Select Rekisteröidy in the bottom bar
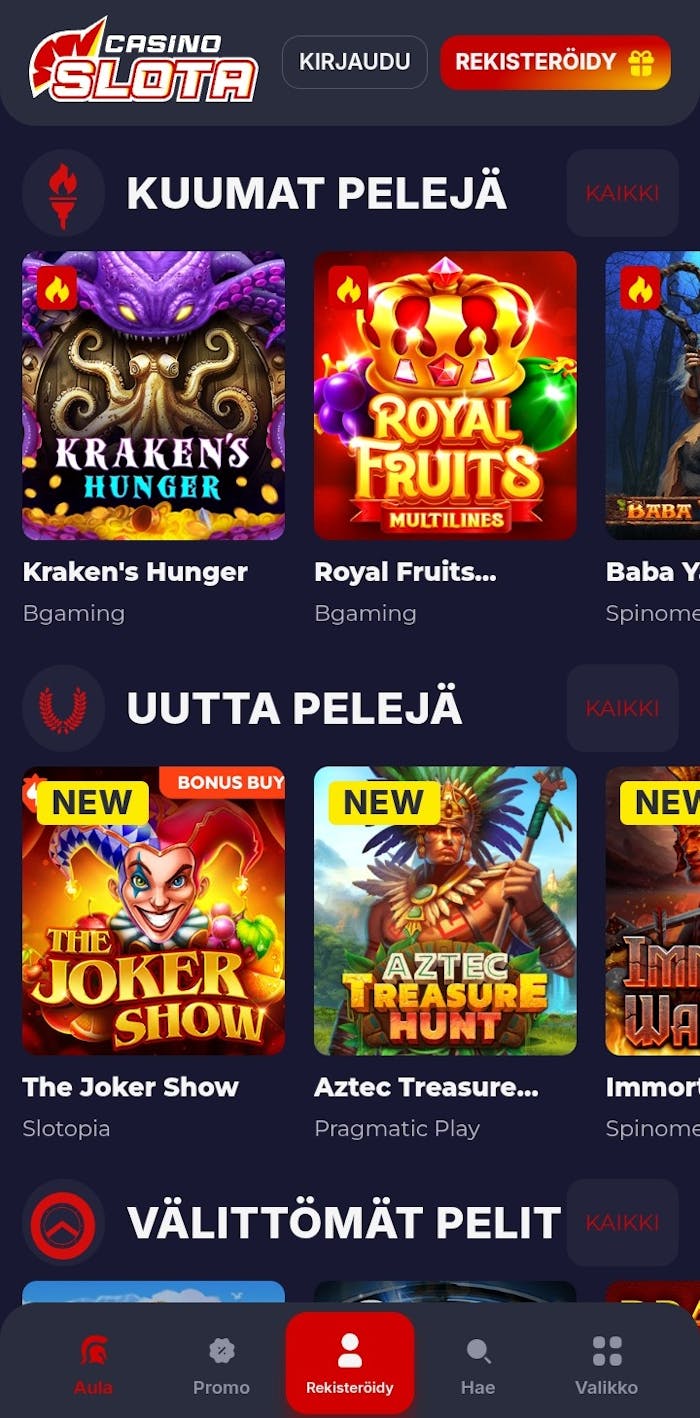Image resolution: width=700 pixels, height=1418 pixels. tap(350, 1362)
